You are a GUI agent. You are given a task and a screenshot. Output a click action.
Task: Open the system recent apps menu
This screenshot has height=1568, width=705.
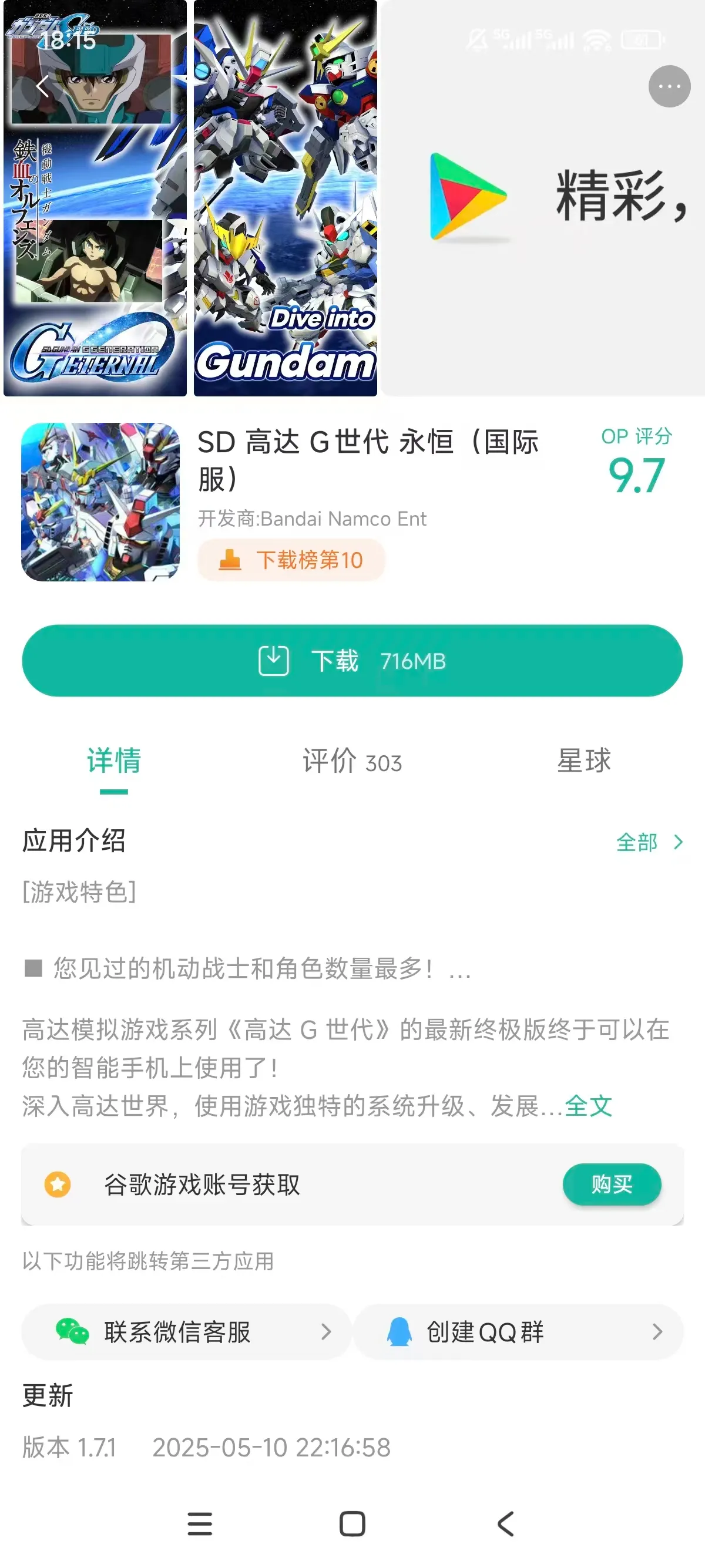(200, 1524)
